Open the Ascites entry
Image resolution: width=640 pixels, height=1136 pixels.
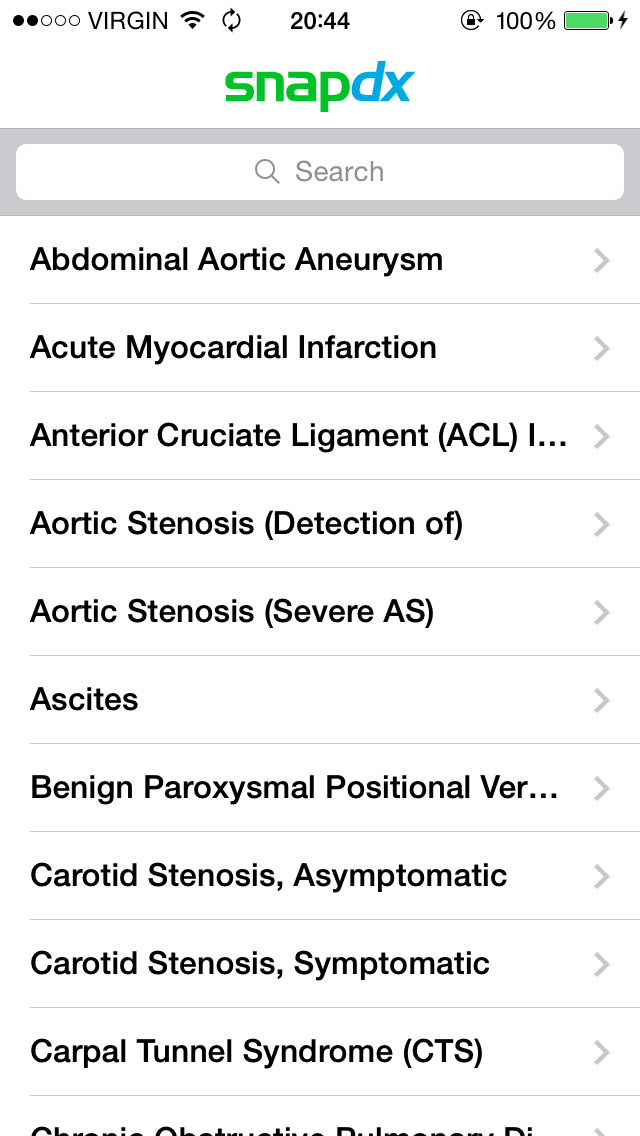click(x=320, y=700)
